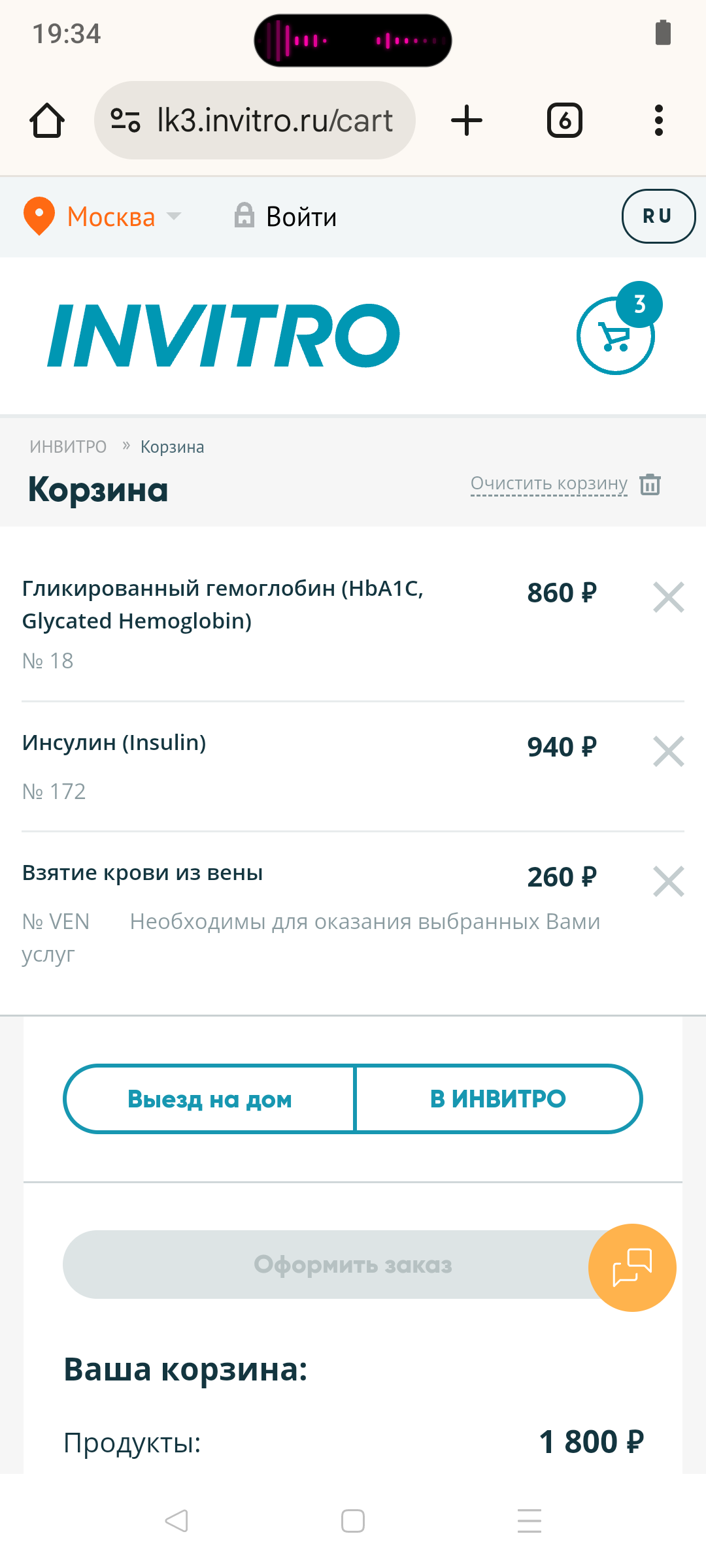Remove Инсулин (Insulin) from the cart

tap(668, 751)
